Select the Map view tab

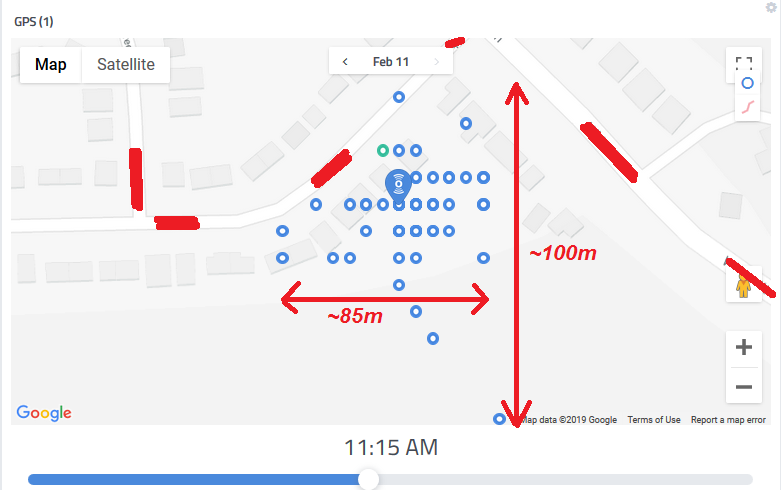coord(50,65)
